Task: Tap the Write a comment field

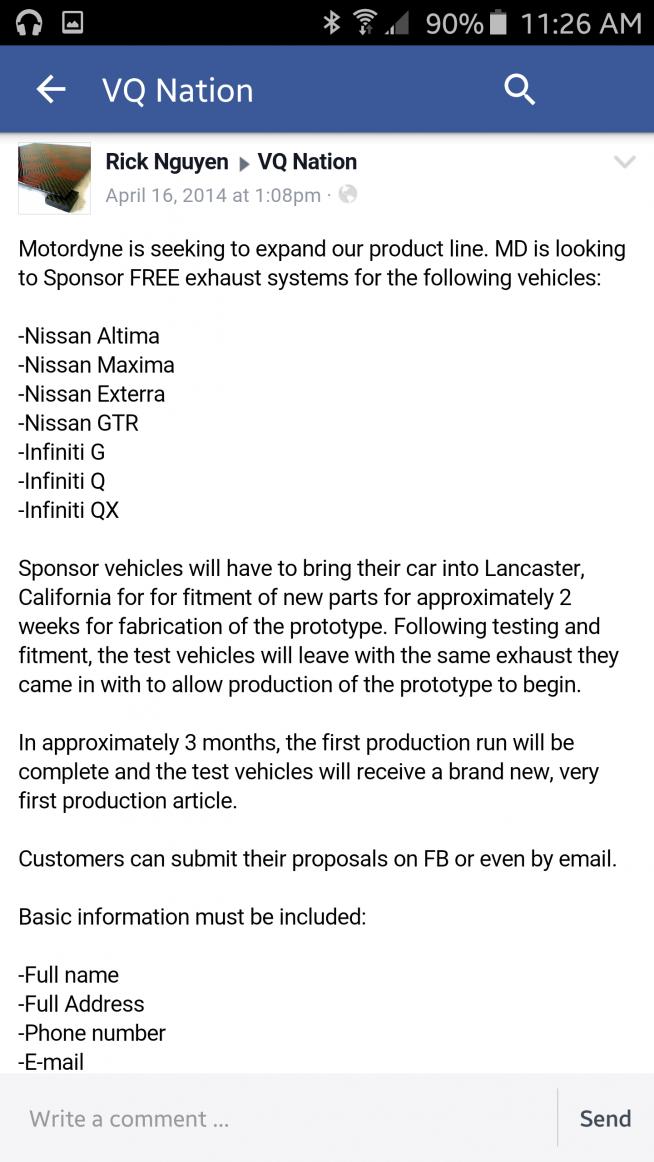Action: 280,1119
